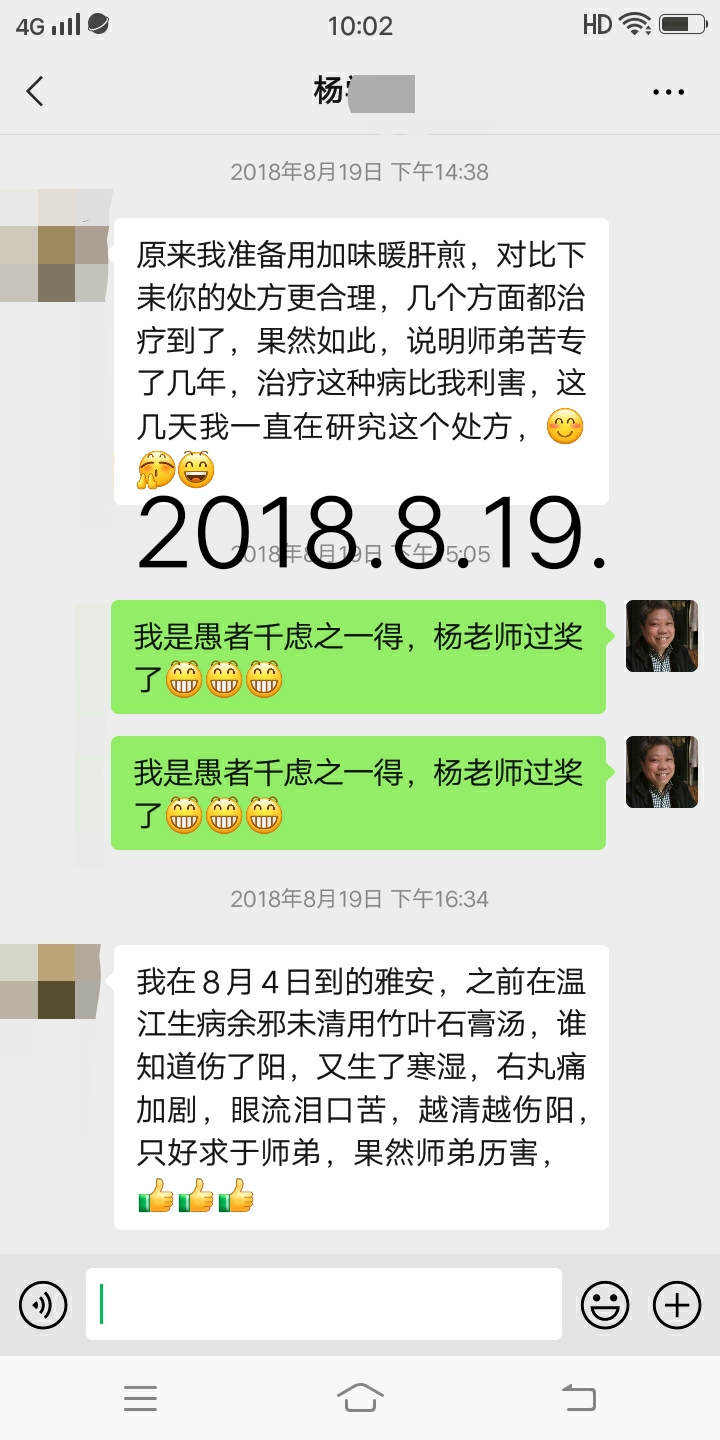Tap the system back button
This screenshot has height=1440, width=720.
click(x=578, y=1397)
